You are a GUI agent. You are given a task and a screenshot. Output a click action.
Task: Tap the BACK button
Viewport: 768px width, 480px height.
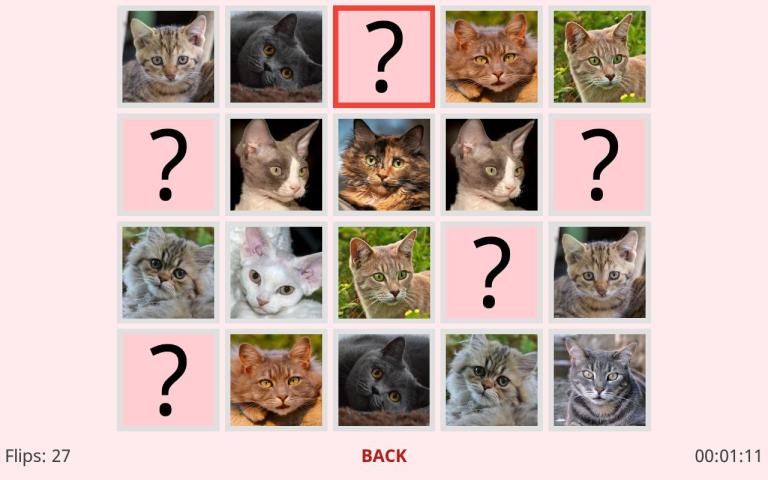coord(384,456)
